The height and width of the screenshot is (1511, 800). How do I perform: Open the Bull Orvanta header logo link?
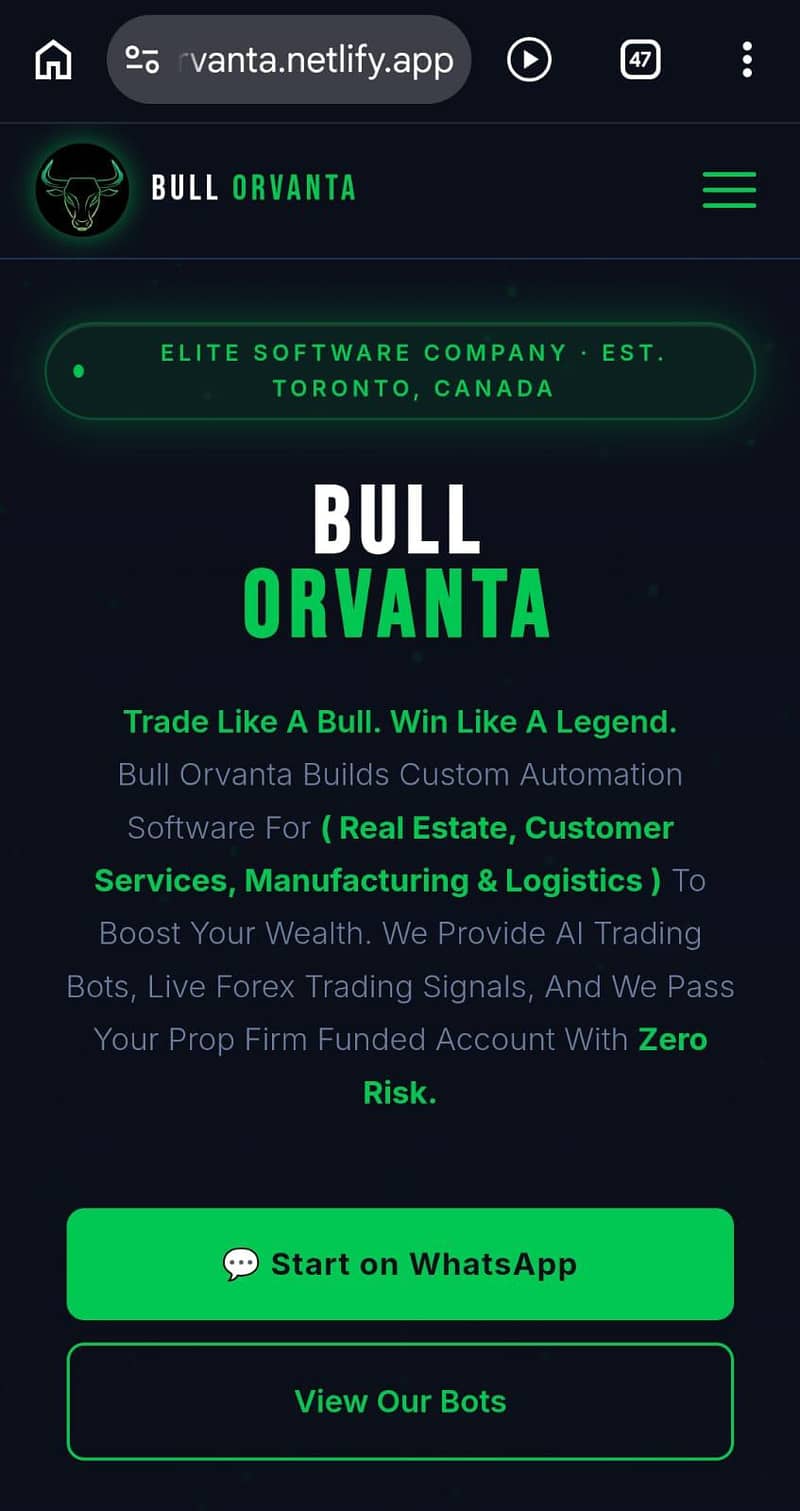click(196, 189)
